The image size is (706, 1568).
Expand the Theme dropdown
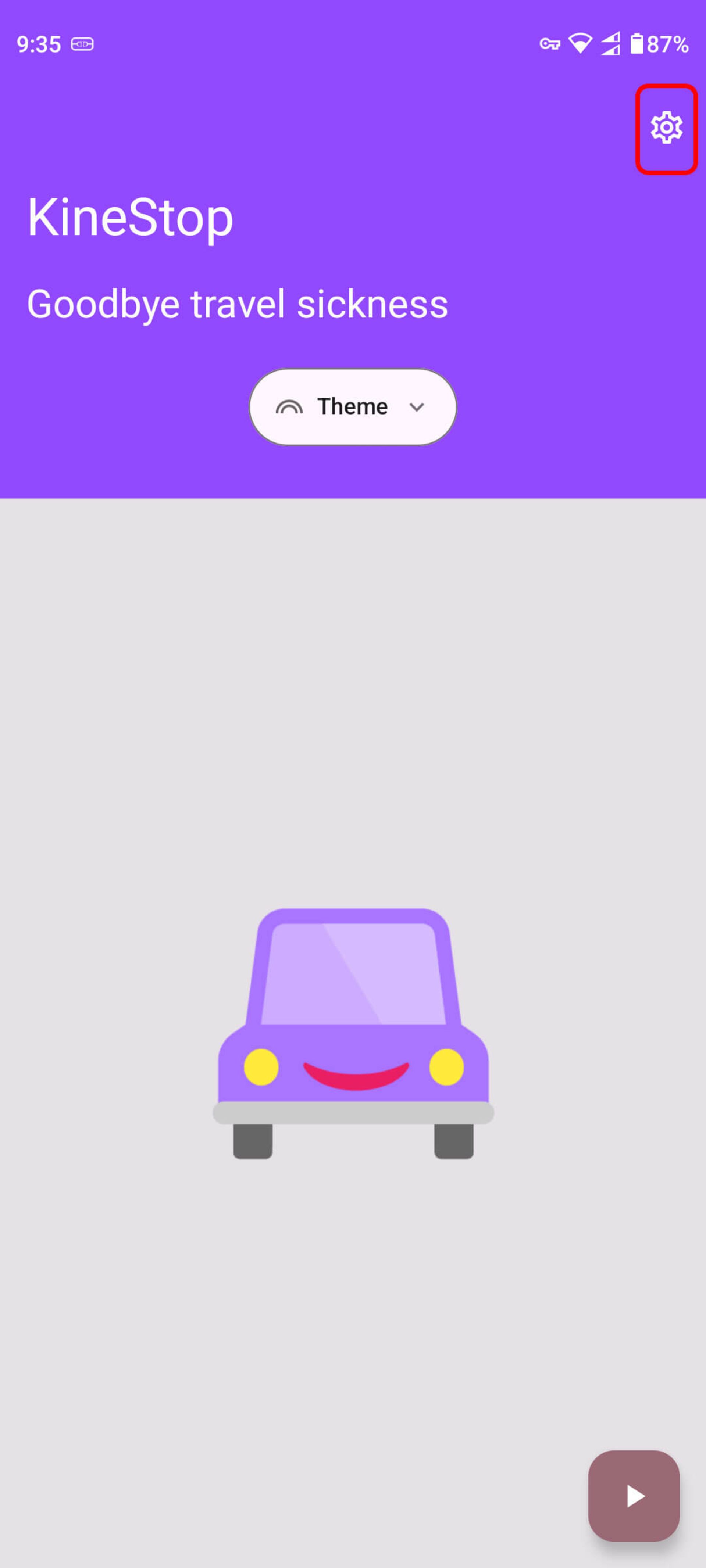click(353, 407)
